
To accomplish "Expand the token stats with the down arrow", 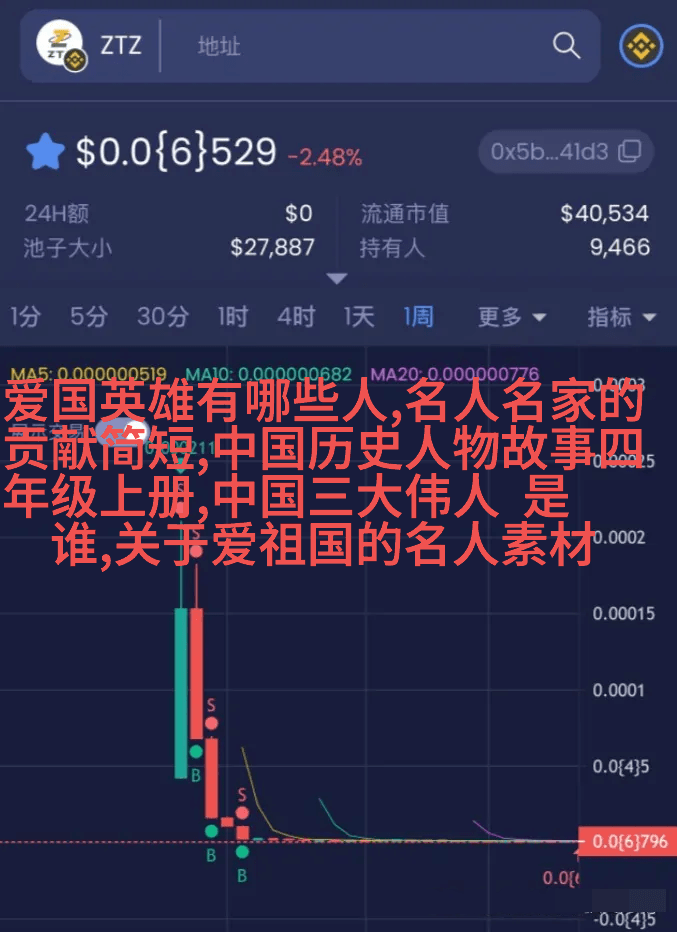I will [x=337, y=278].
